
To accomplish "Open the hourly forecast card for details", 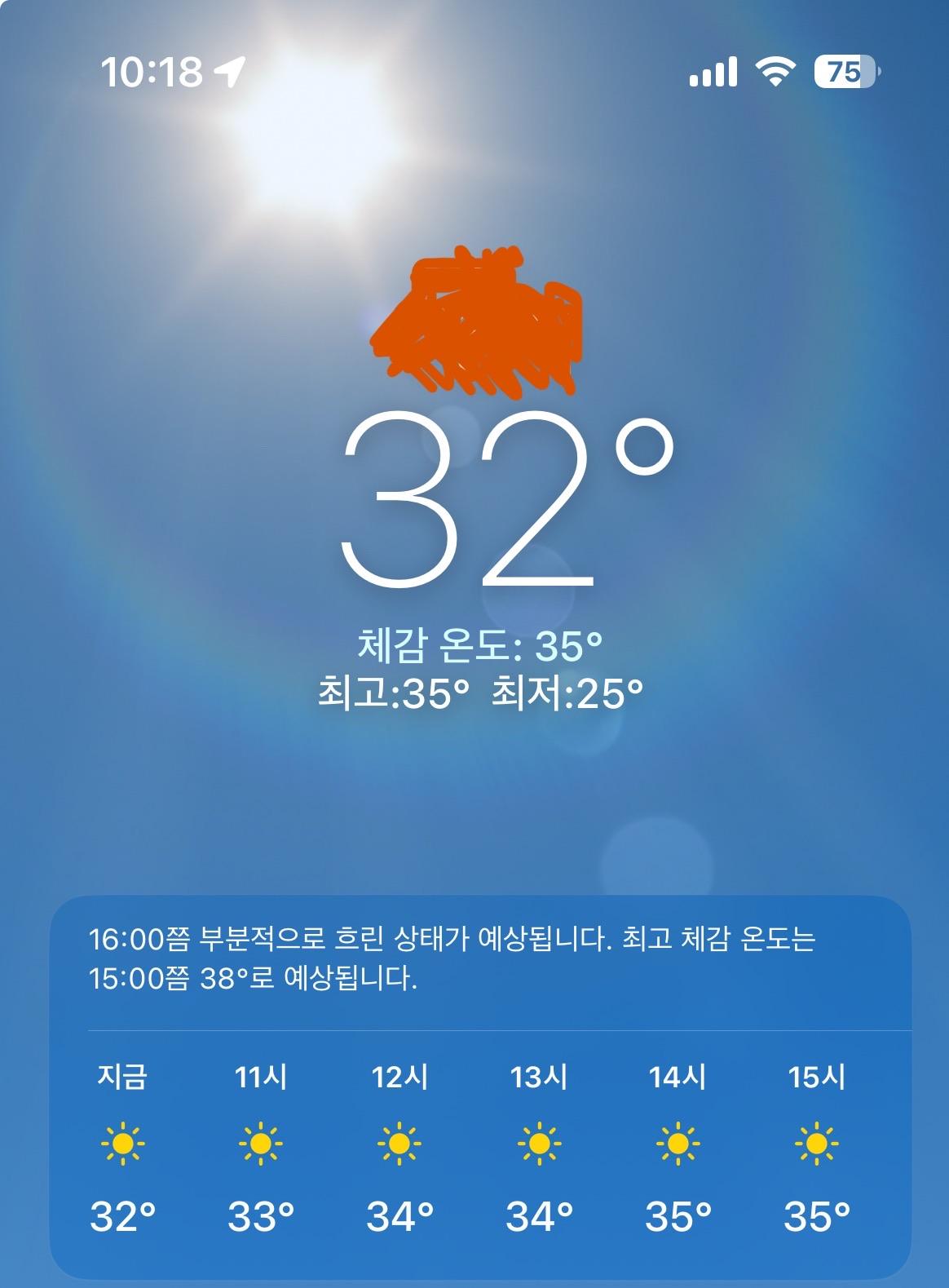I will coord(479,1093).
